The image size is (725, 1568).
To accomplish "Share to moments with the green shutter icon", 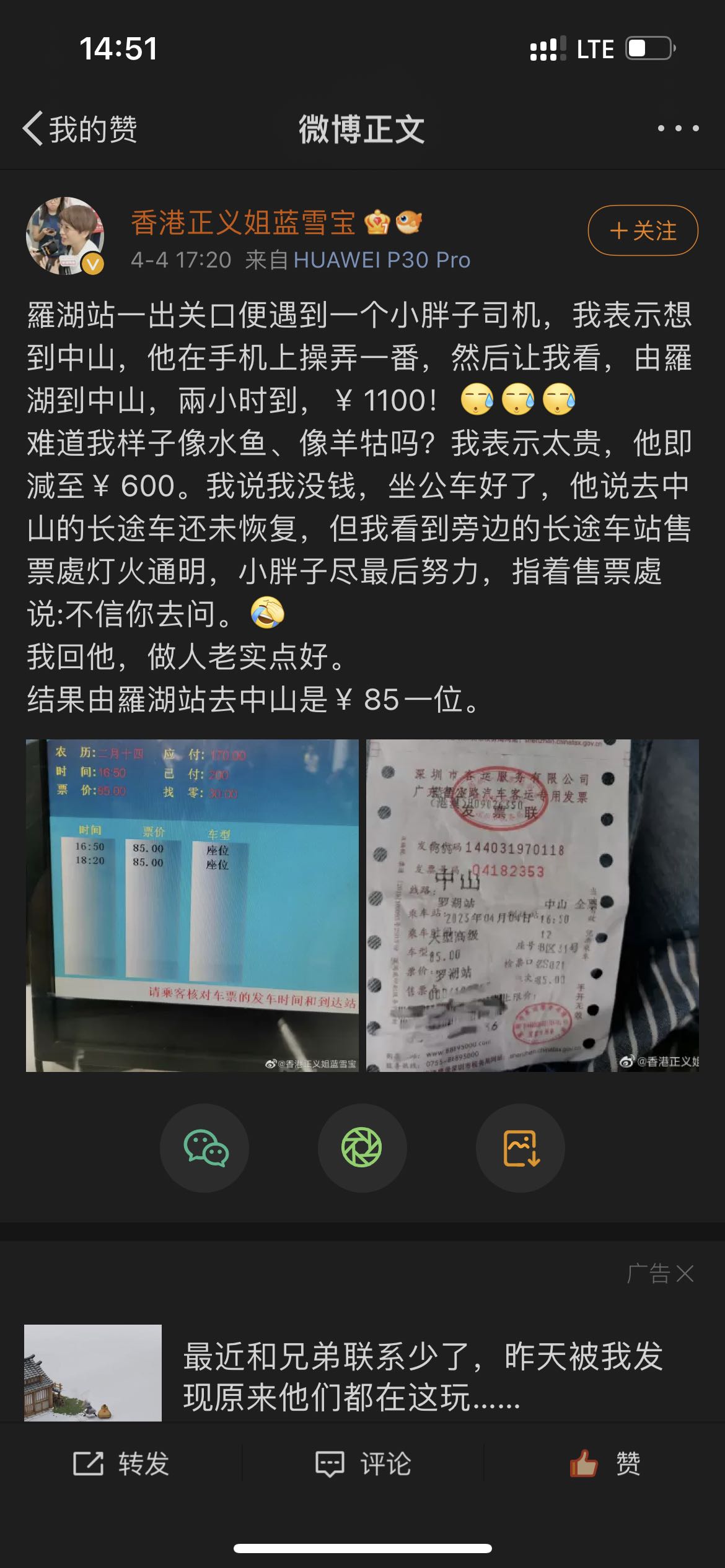I will point(362,1148).
